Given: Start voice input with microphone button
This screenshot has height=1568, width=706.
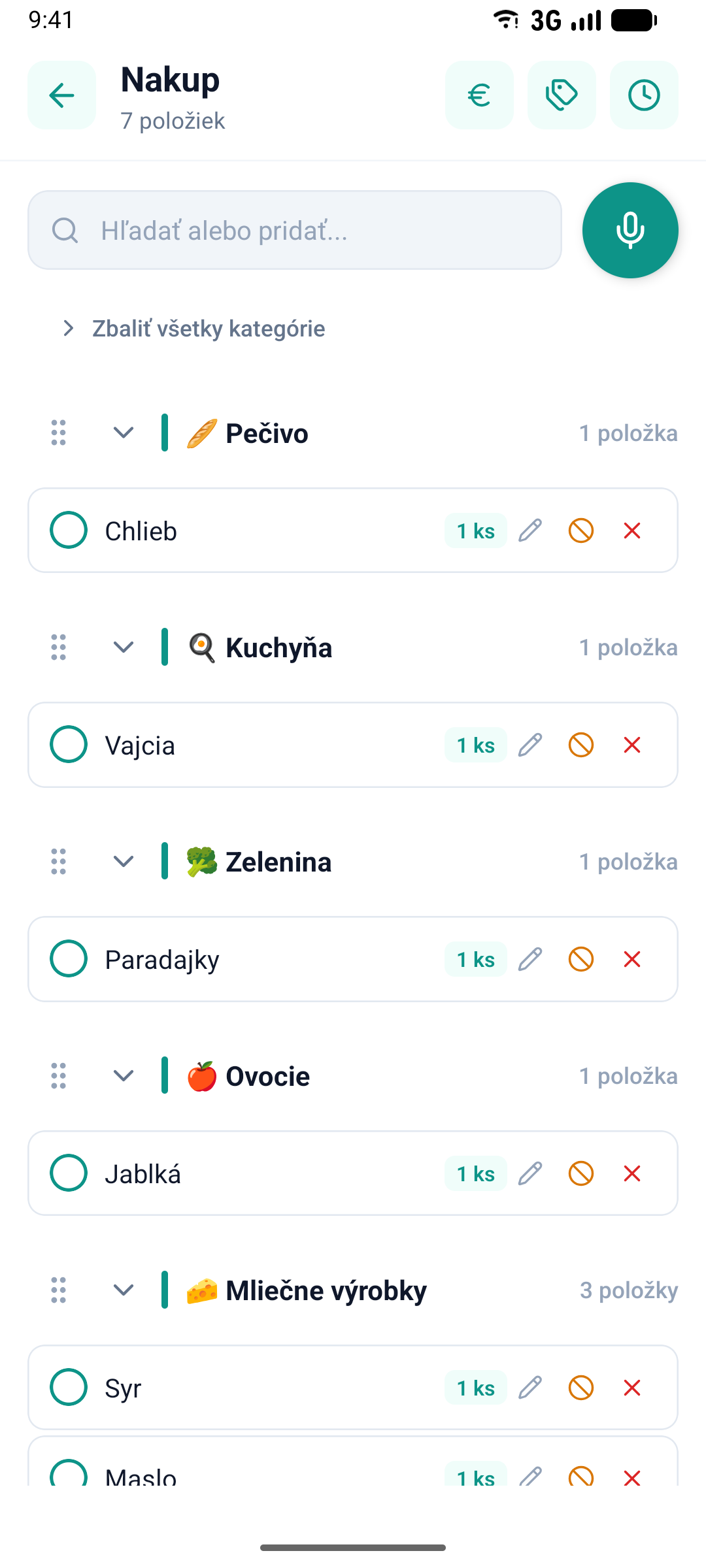Looking at the screenshot, I should pos(630,230).
